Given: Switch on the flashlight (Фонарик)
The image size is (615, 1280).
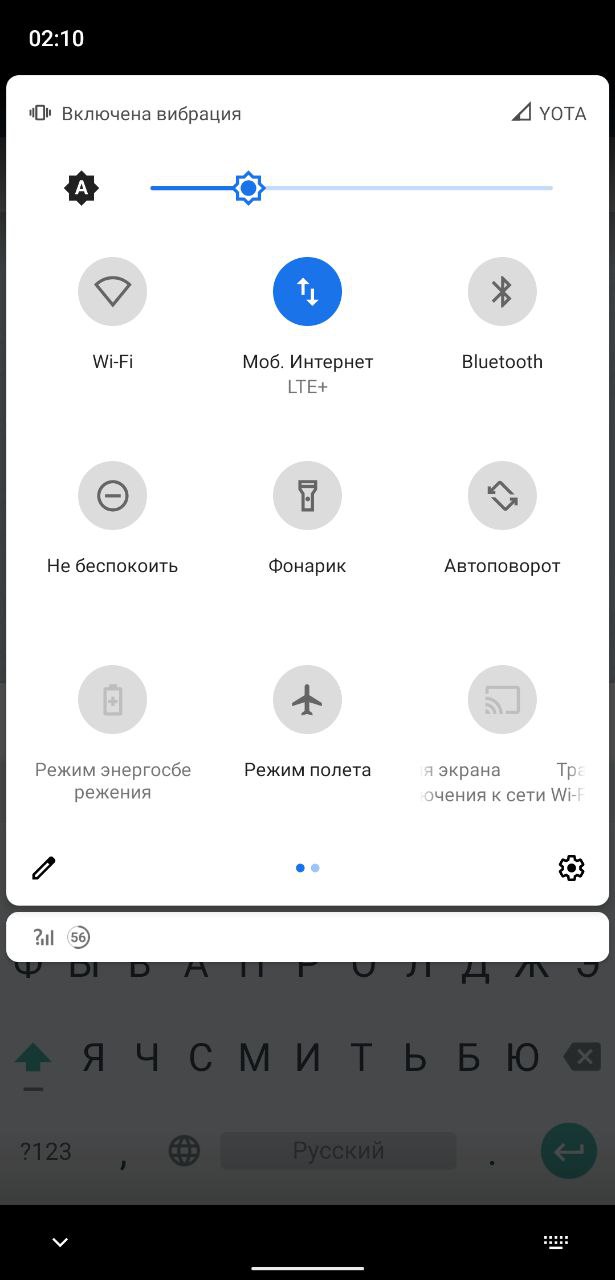Looking at the screenshot, I should pyautogui.click(x=307, y=495).
